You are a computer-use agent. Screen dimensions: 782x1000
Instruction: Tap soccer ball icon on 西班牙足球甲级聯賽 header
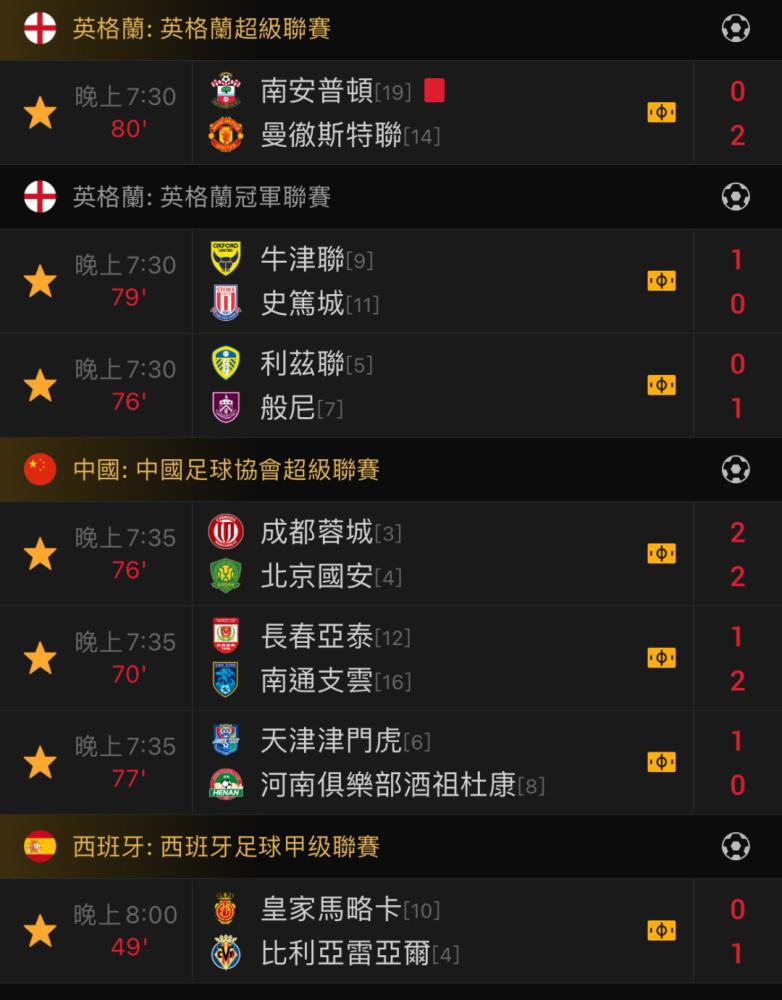pos(735,847)
